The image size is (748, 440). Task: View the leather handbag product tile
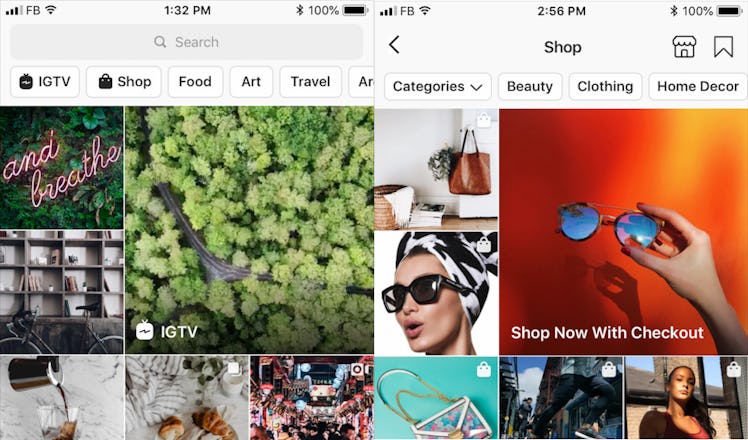(436, 168)
